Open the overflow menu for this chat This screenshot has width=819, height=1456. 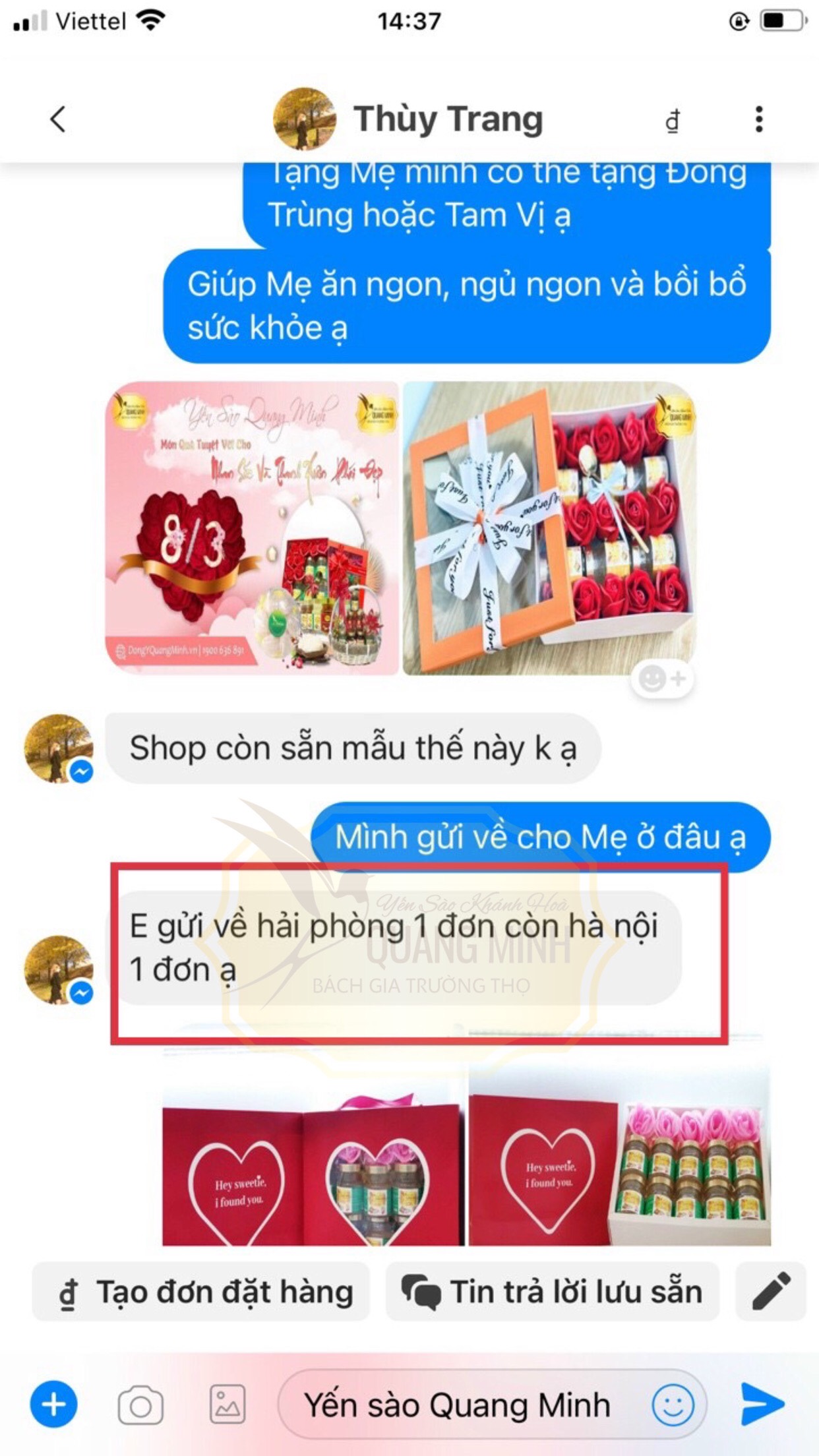click(759, 119)
